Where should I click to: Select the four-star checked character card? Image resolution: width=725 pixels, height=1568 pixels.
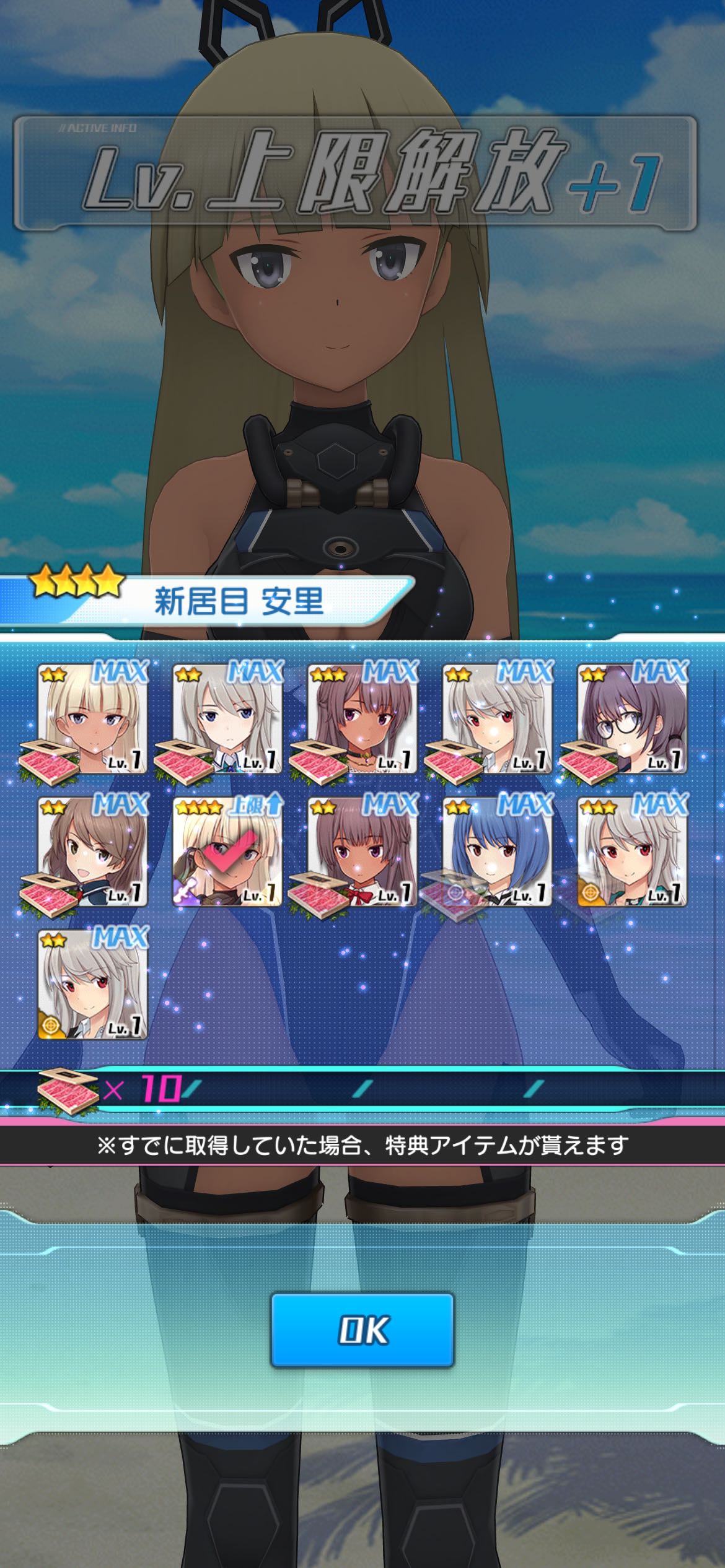227,852
